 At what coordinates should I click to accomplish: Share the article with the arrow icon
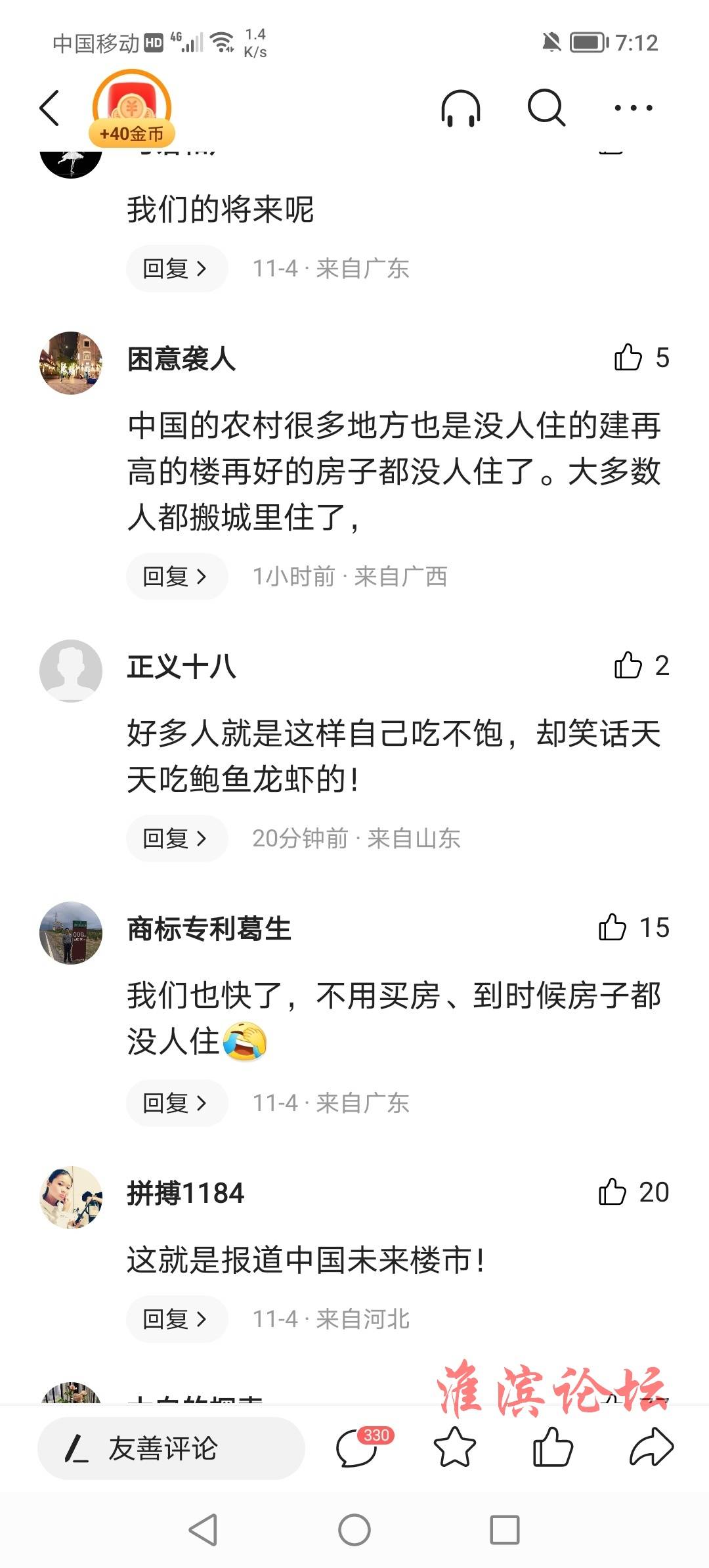tap(651, 1447)
